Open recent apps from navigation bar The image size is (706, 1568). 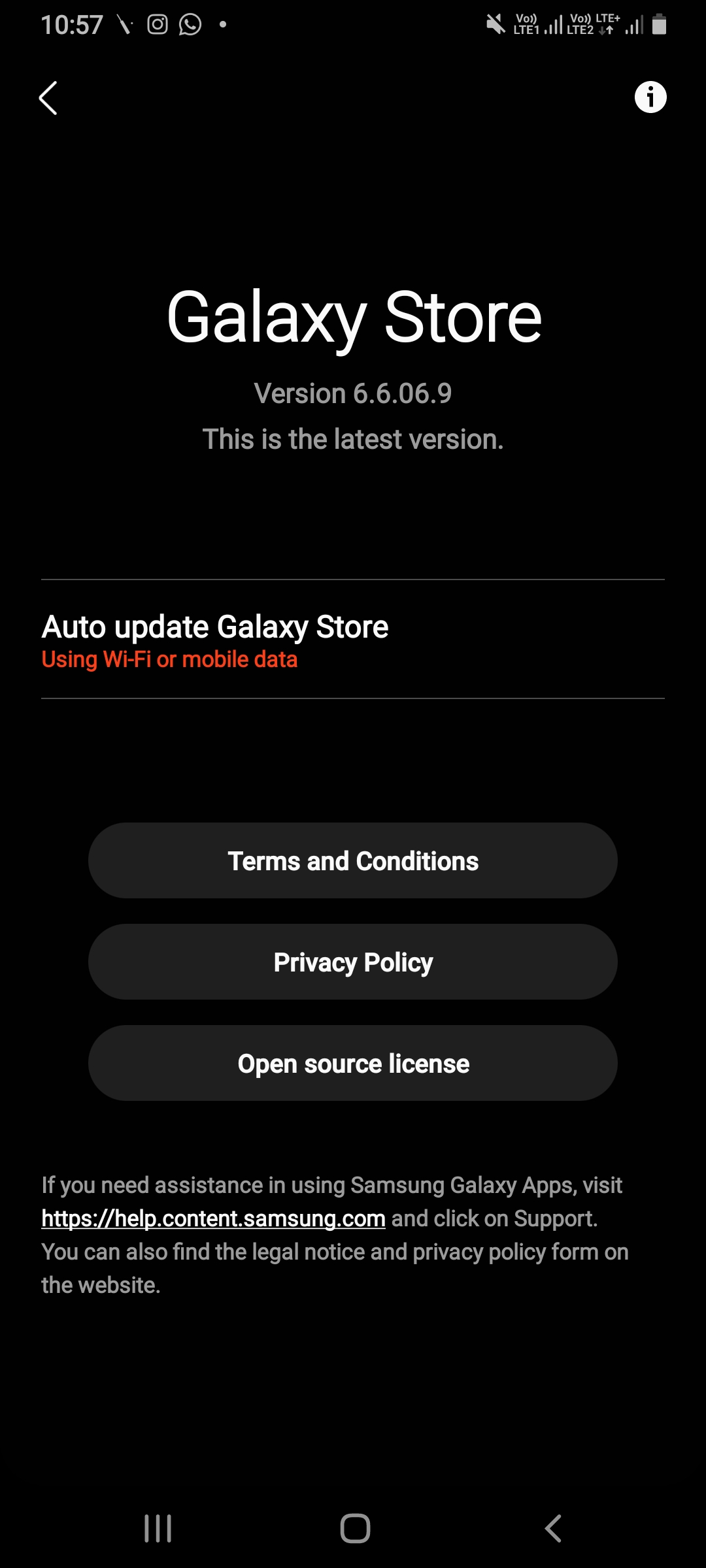click(158, 1528)
